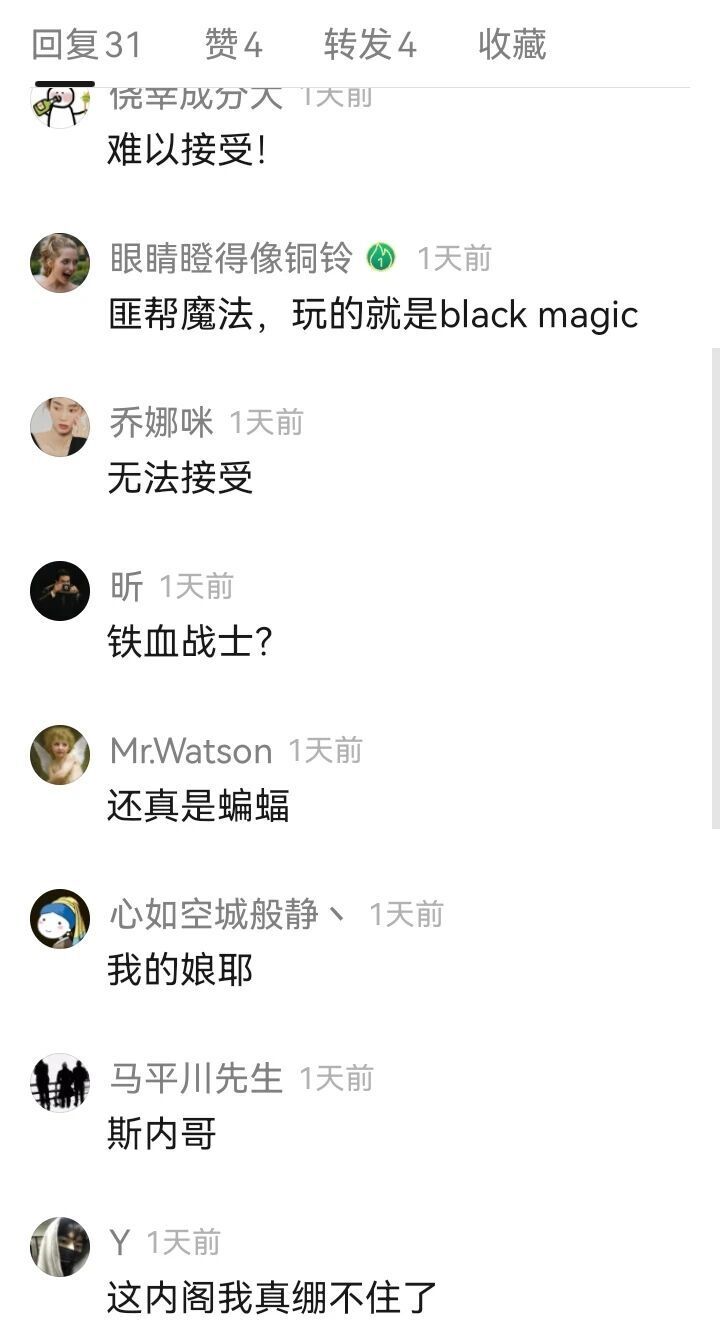This screenshot has height=1334, width=720.
Task: Open 马平川先生's profile avatar
Action: click(60, 1084)
